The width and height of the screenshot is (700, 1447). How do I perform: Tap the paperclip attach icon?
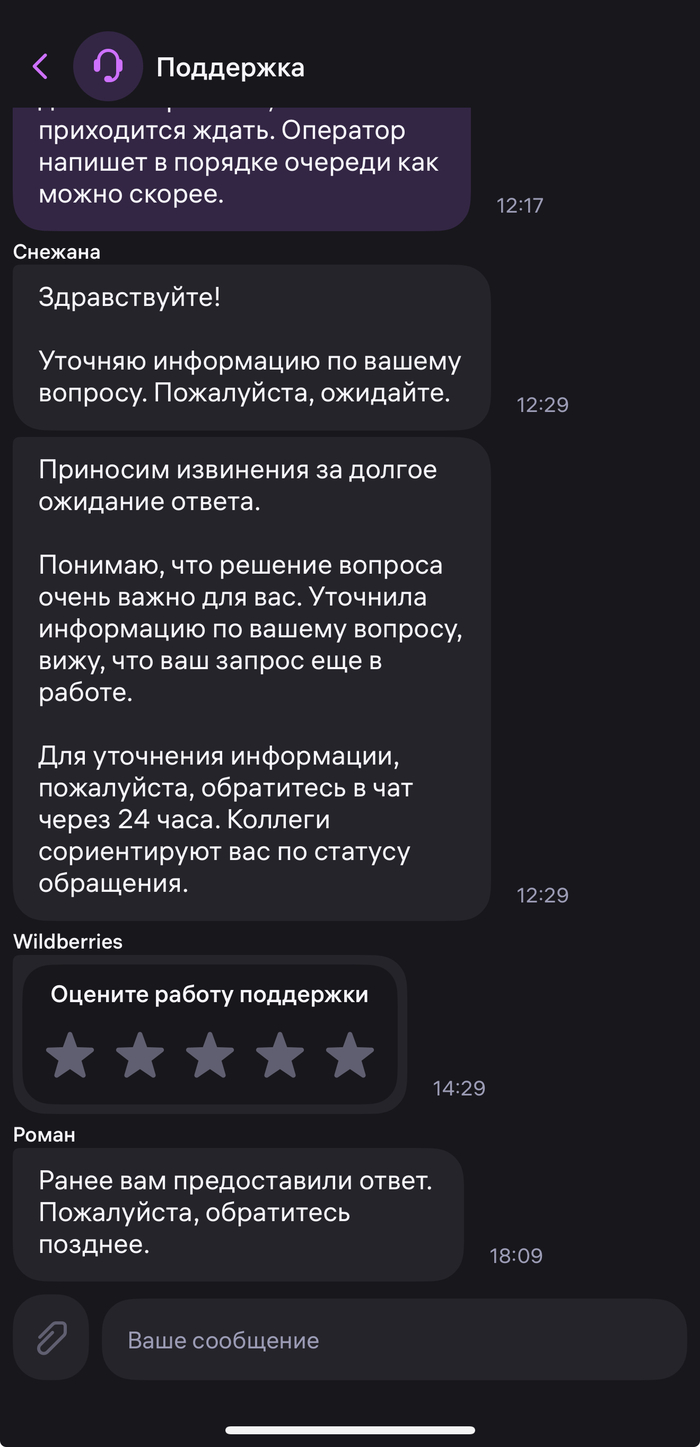tap(51, 1338)
